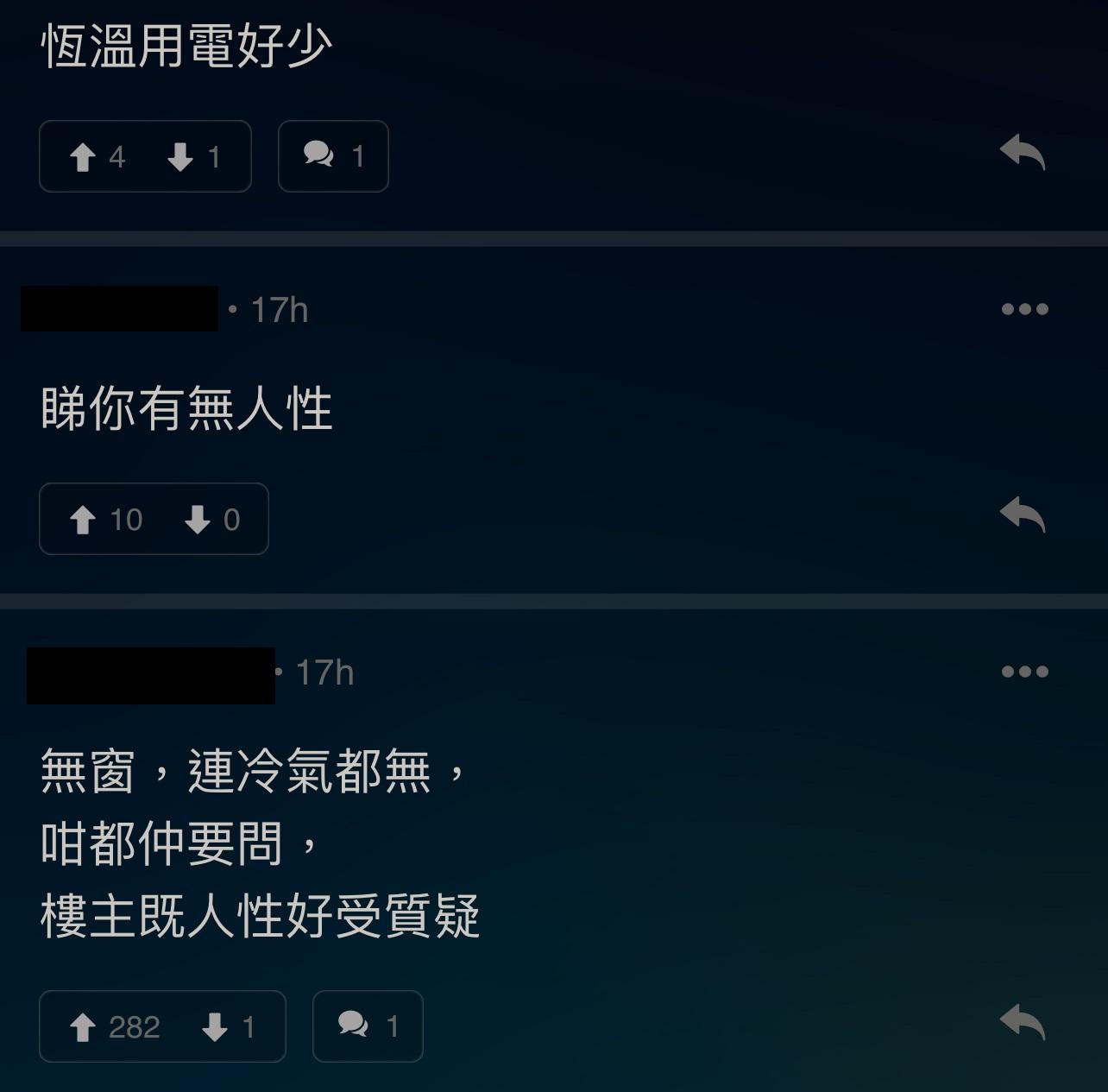The height and width of the screenshot is (1092, 1108).
Task: Upvote the comment with 282 upvotes
Action: (83, 1027)
